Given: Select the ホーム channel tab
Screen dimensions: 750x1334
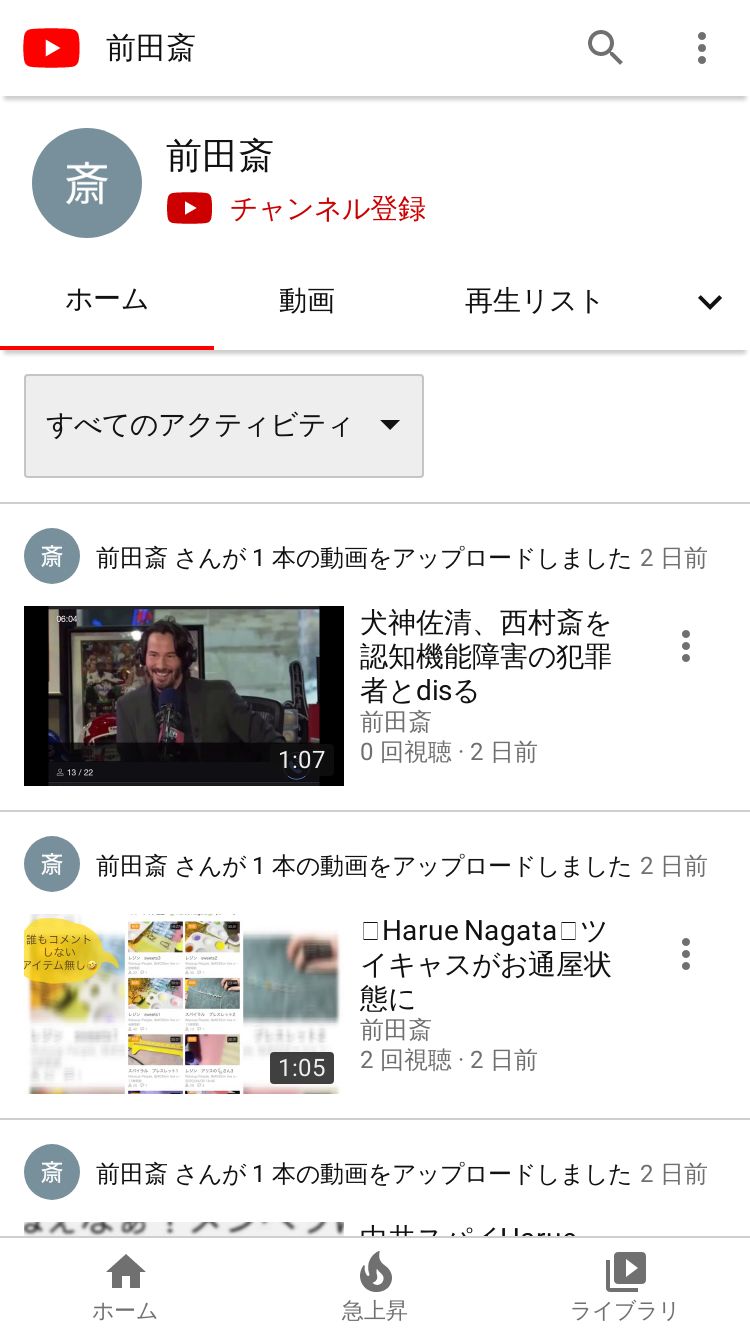Looking at the screenshot, I should click(x=107, y=300).
